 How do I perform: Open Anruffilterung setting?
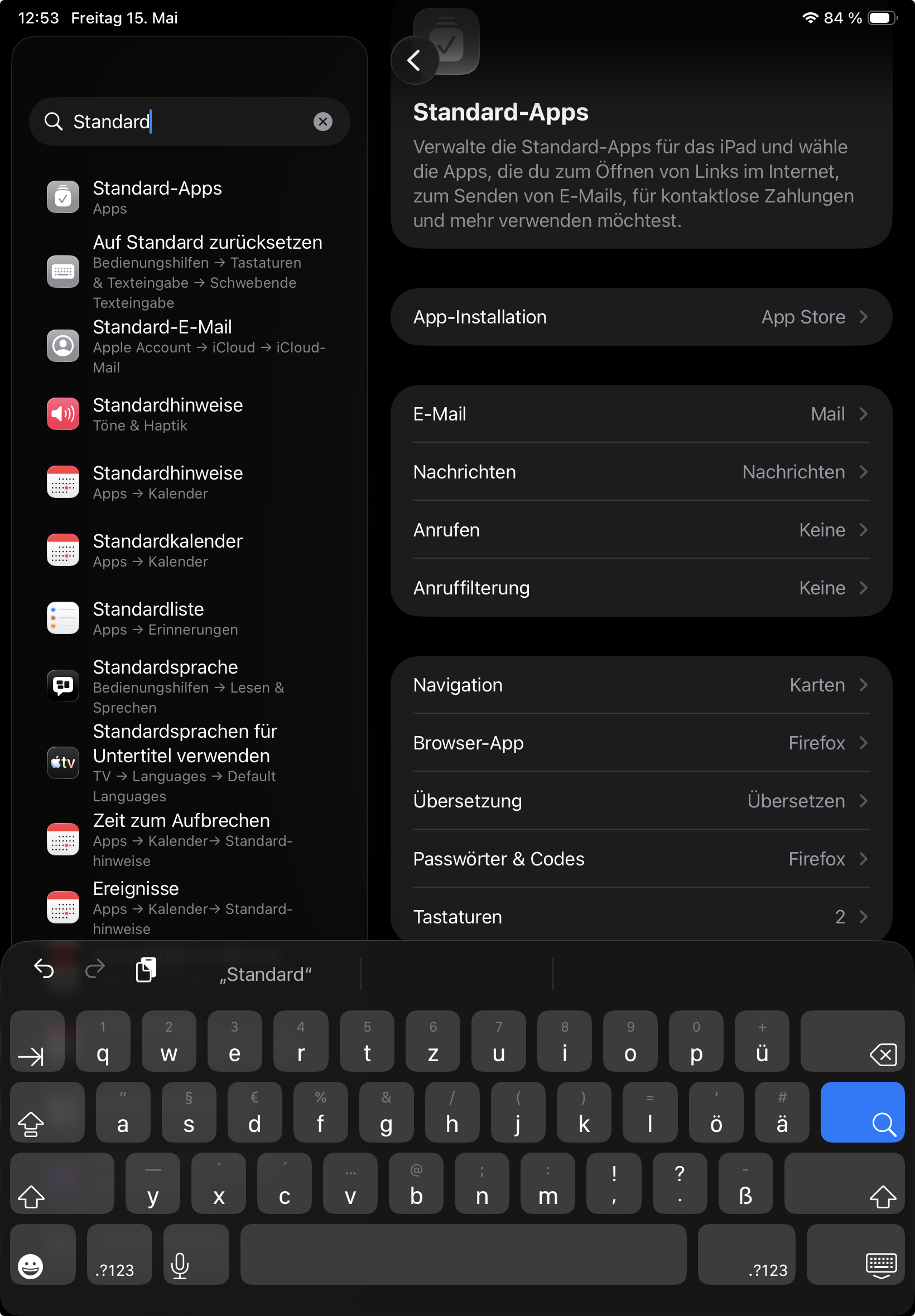click(641, 587)
